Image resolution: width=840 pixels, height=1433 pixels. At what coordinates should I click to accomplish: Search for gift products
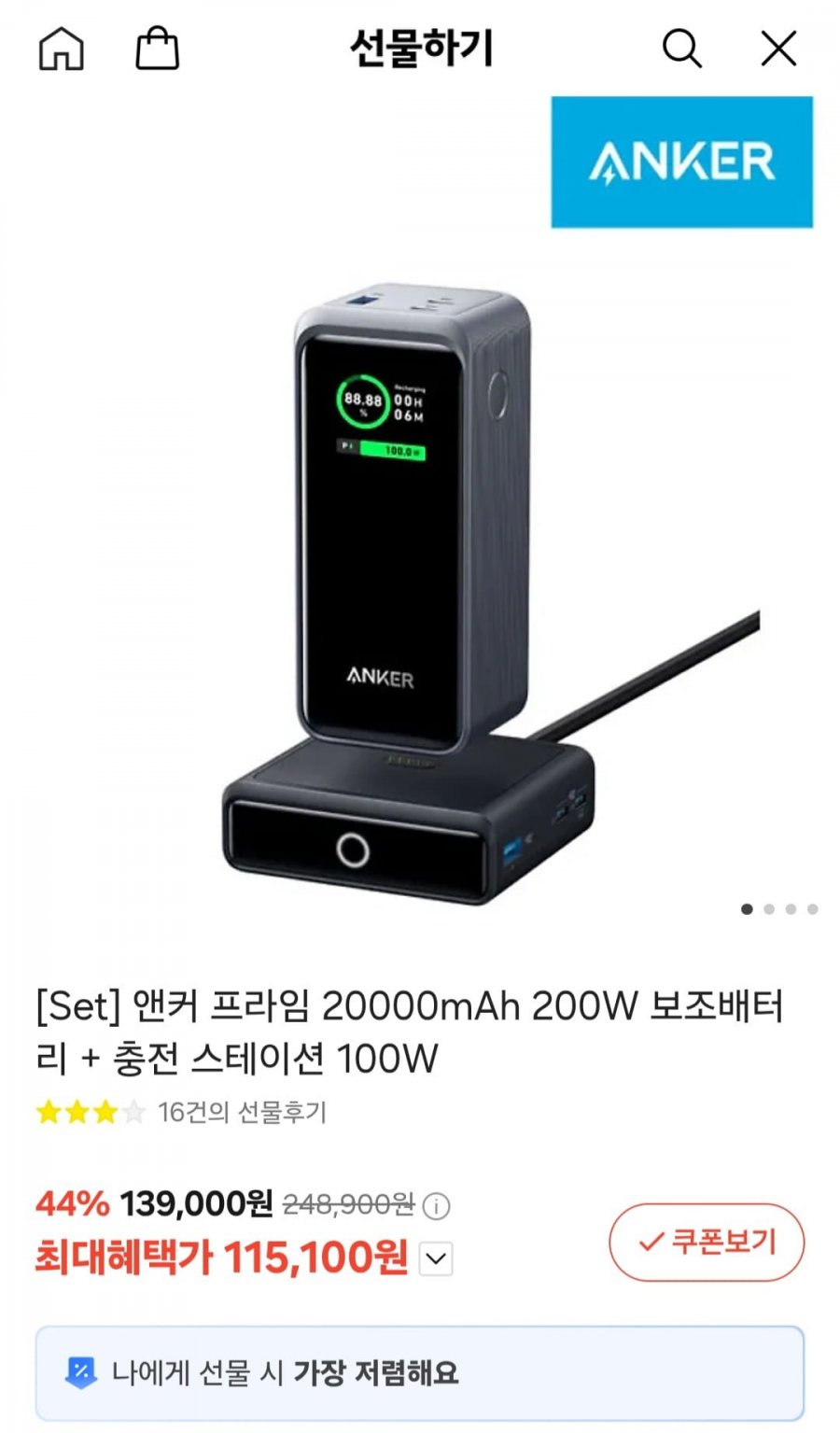[x=681, y=49]
